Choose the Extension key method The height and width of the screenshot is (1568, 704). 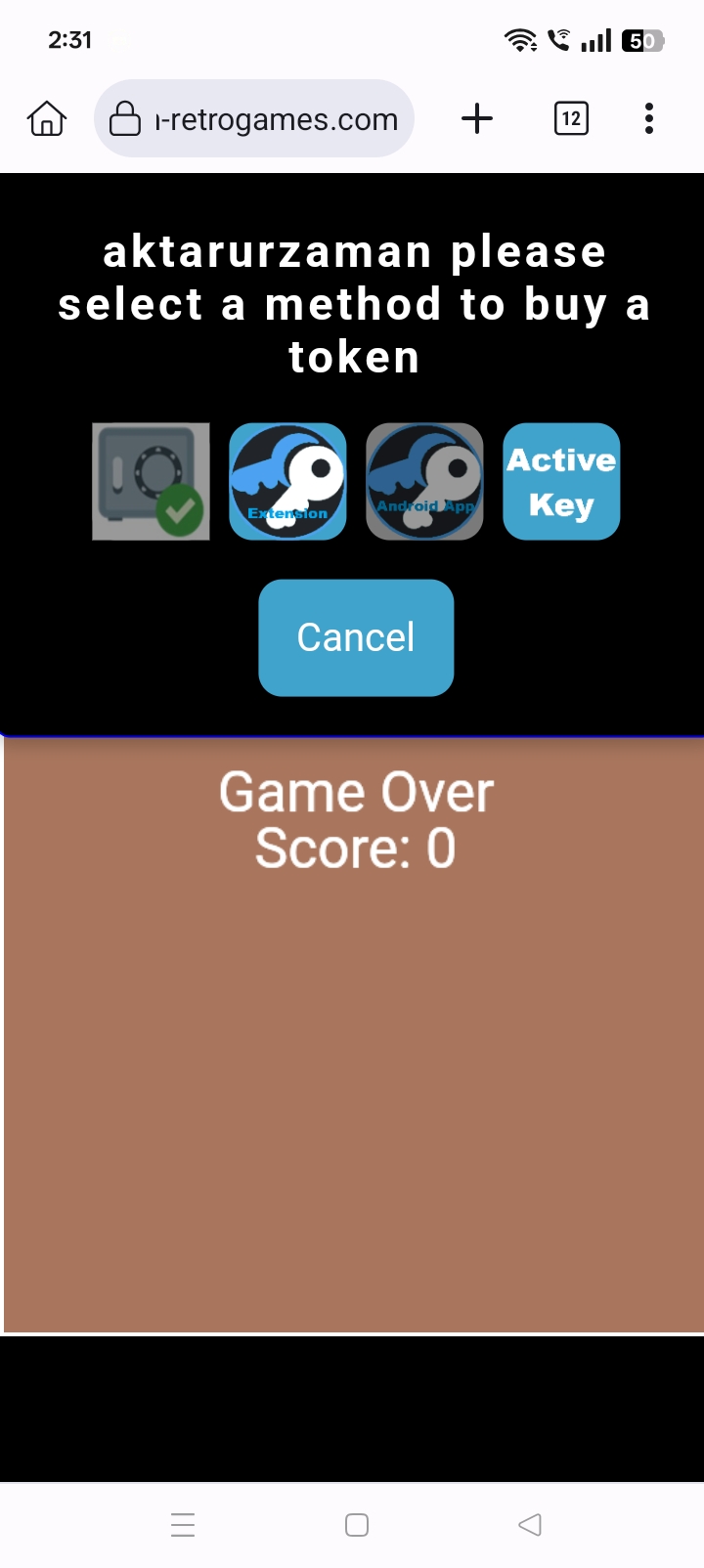coord(287,481)
